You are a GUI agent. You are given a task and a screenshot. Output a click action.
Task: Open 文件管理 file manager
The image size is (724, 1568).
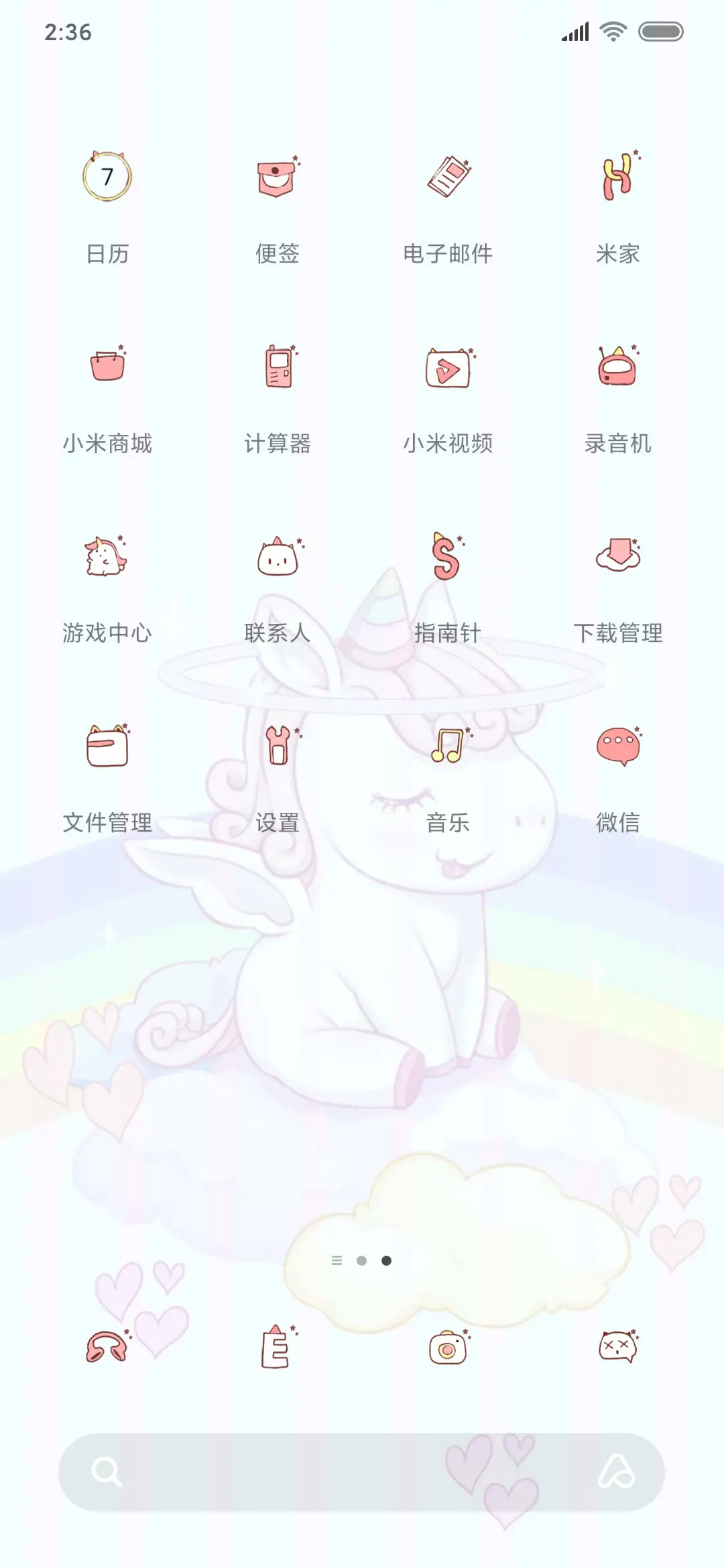pyautogui.click(x=107, y=746)
